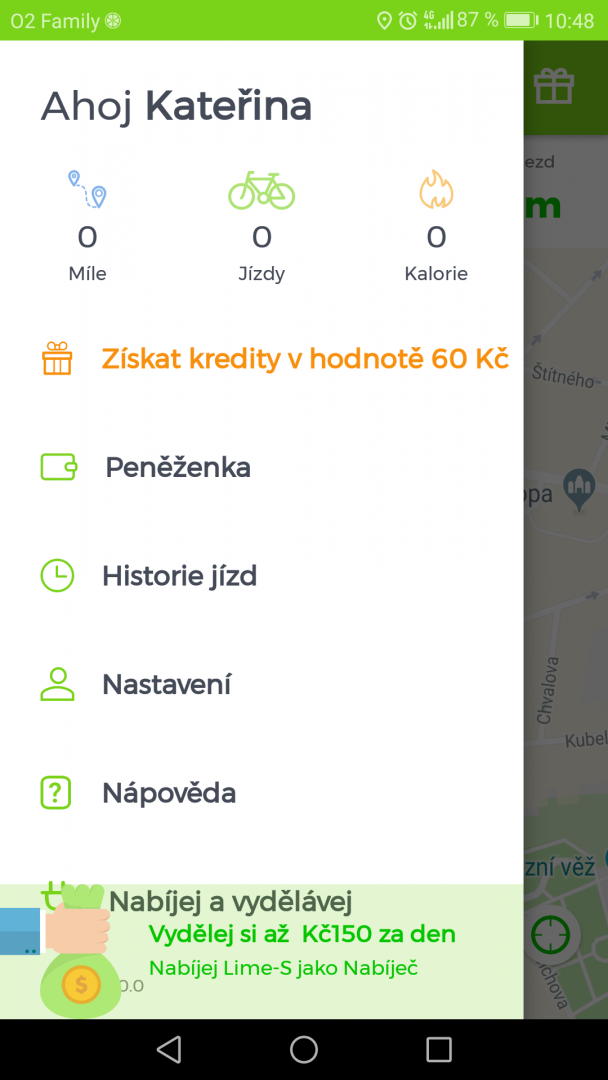608x1080 pixels.
Task: Open the Nabíjej a vydělávej banner
Action: pyautogui.click(x=262, y=951)
